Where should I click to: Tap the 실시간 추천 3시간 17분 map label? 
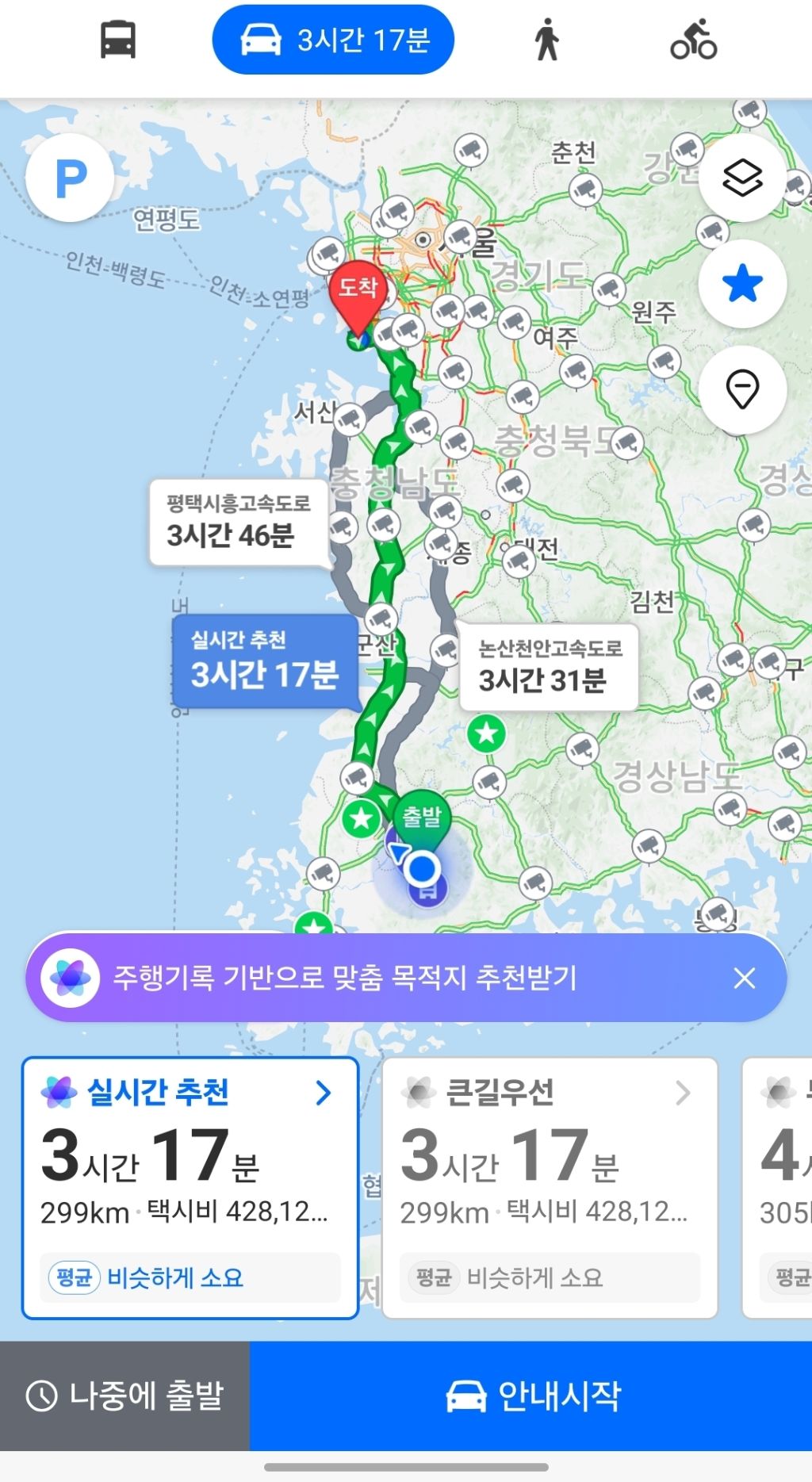[264, 661]
